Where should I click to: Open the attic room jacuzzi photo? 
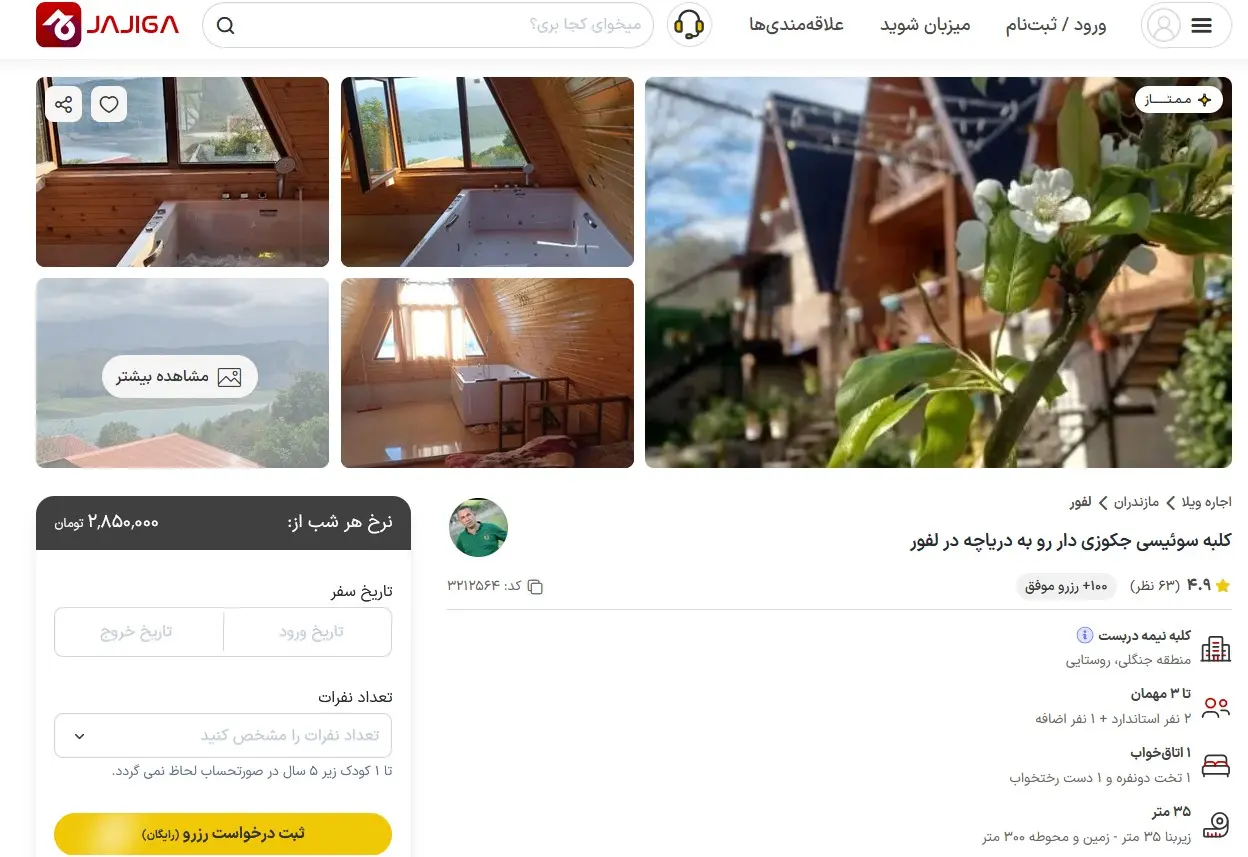487,373
